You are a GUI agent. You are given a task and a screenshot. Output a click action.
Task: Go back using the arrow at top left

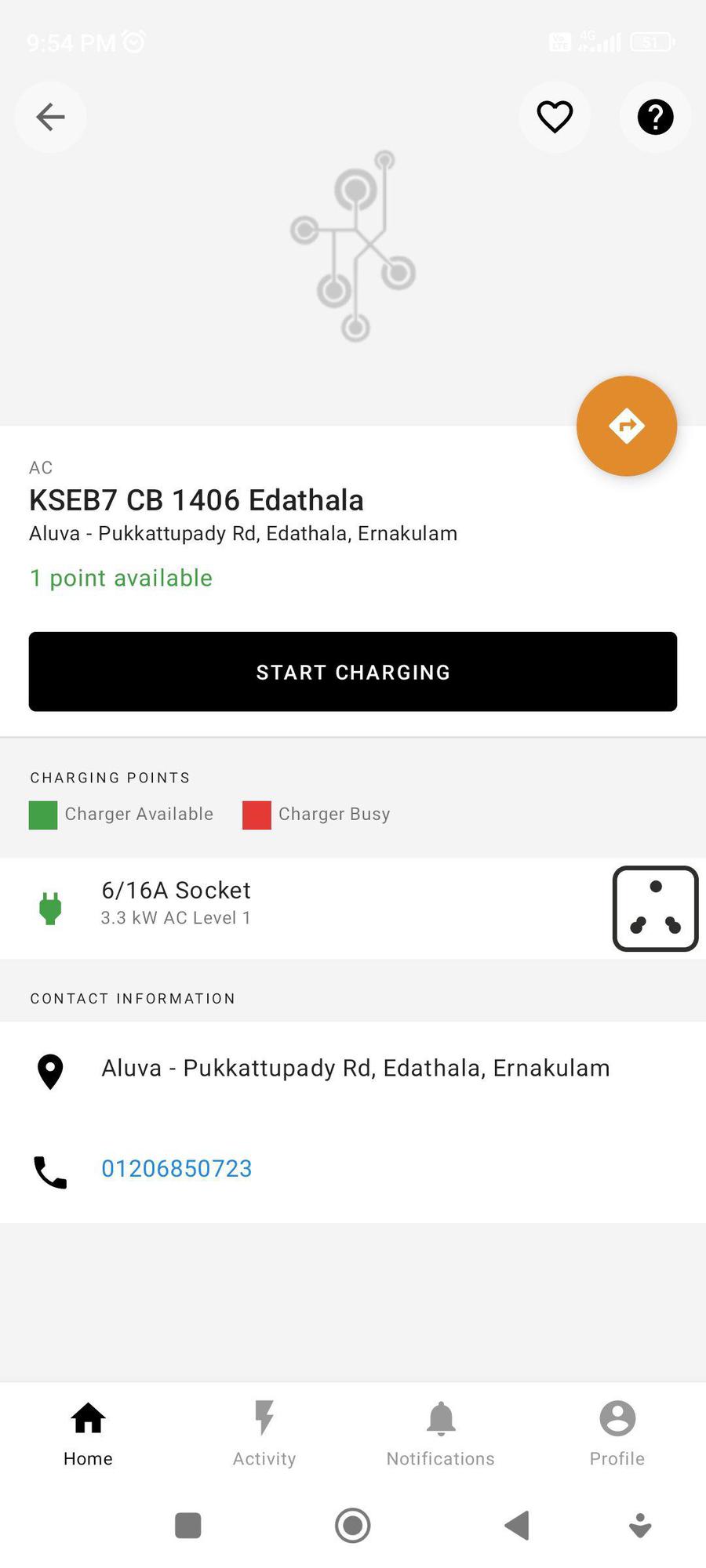point(50,116)
